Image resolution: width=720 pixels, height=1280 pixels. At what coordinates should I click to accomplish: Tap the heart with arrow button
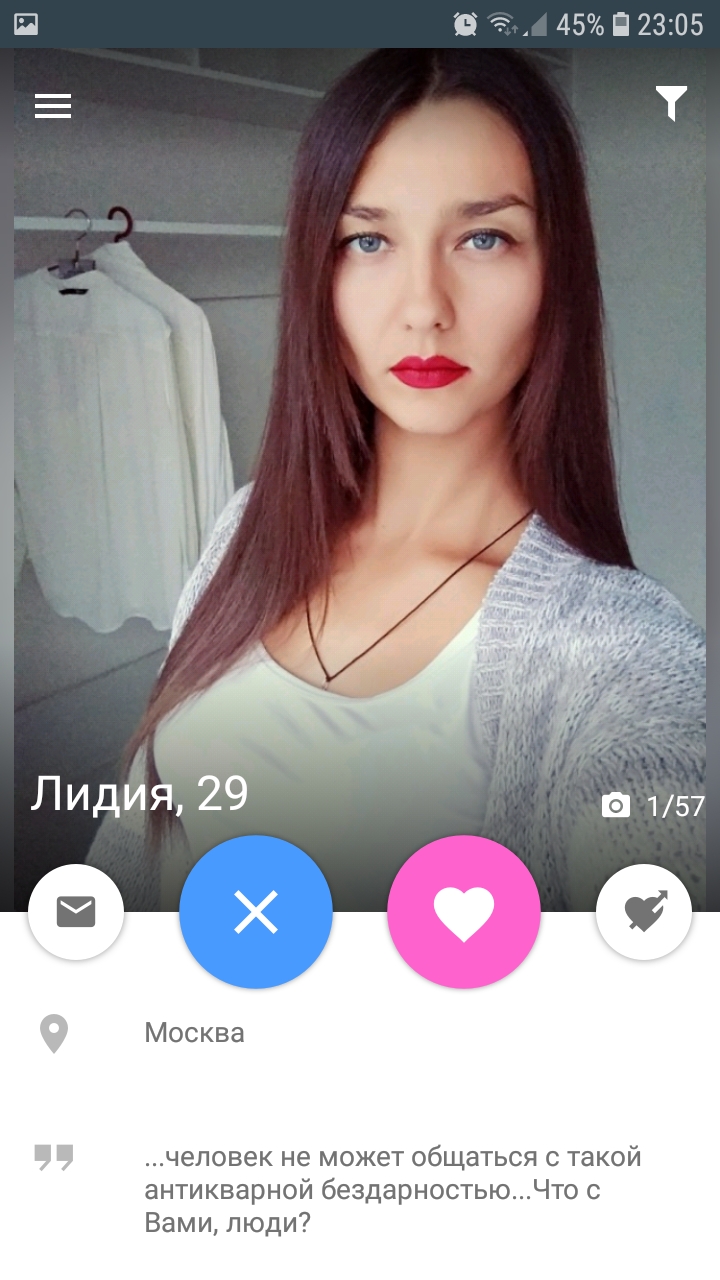644,912
